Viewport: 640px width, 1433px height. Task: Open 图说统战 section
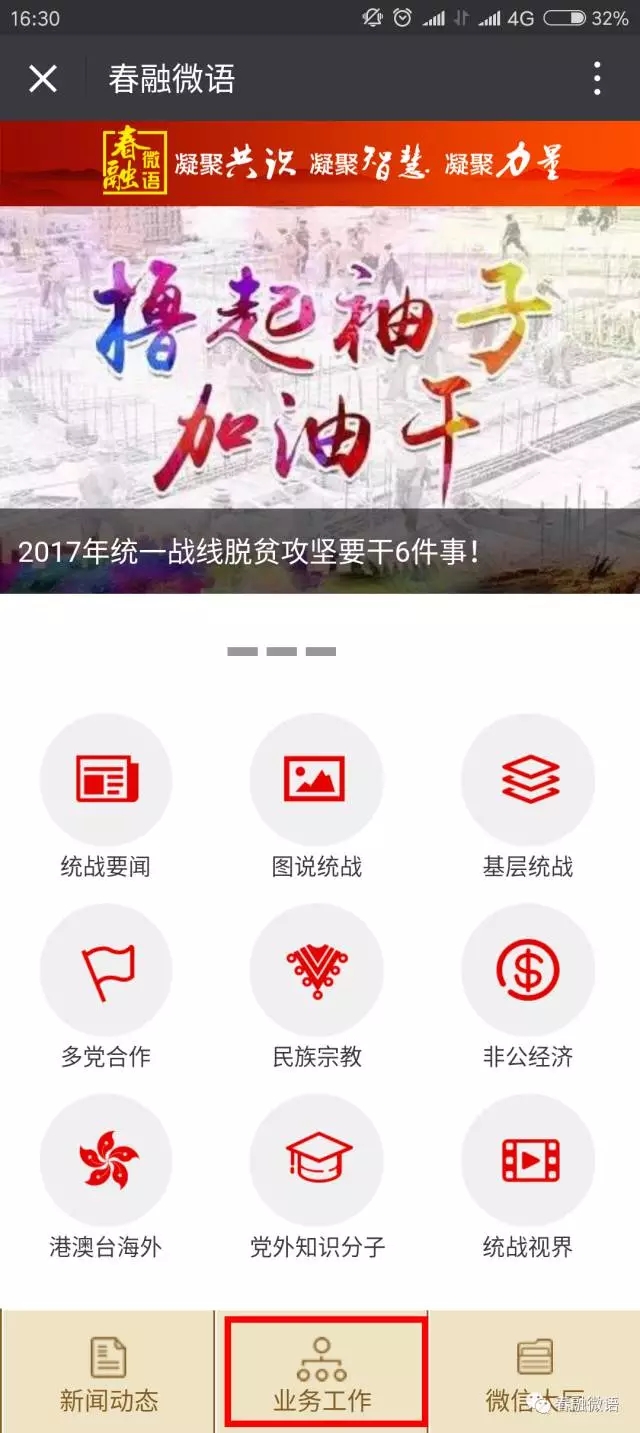click(x=317, y=796)
